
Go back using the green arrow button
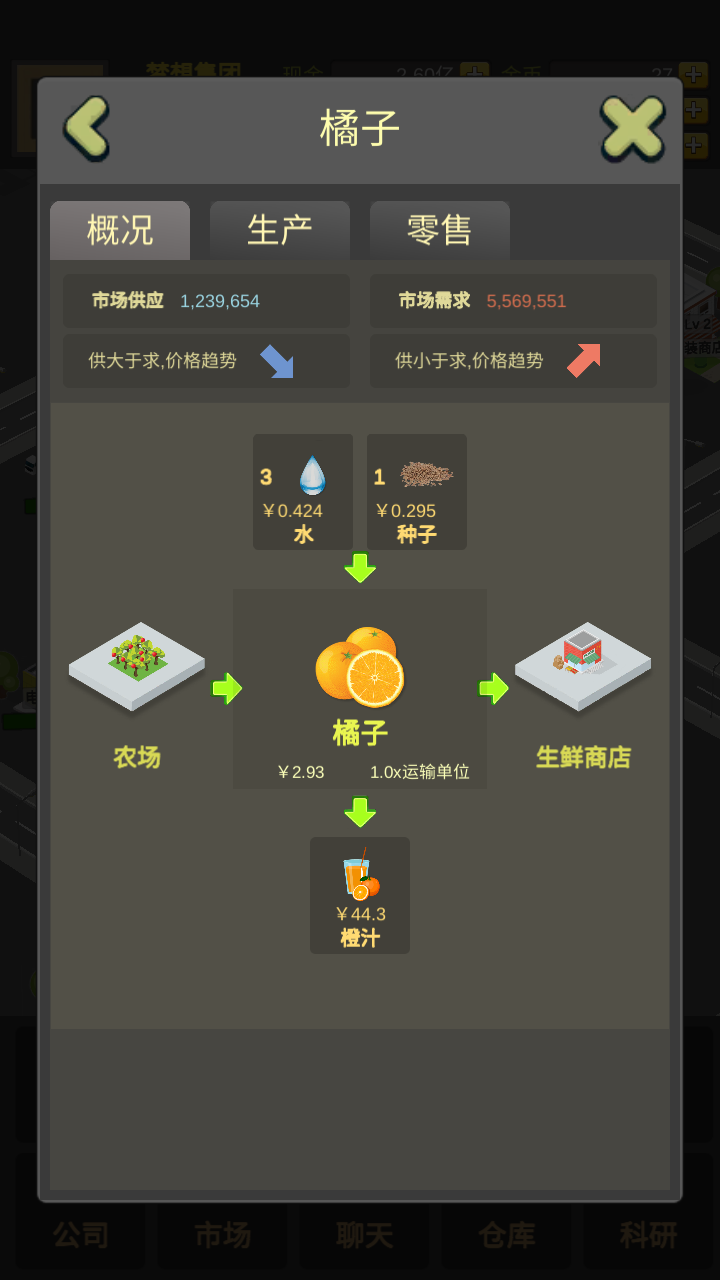(85, 130)
